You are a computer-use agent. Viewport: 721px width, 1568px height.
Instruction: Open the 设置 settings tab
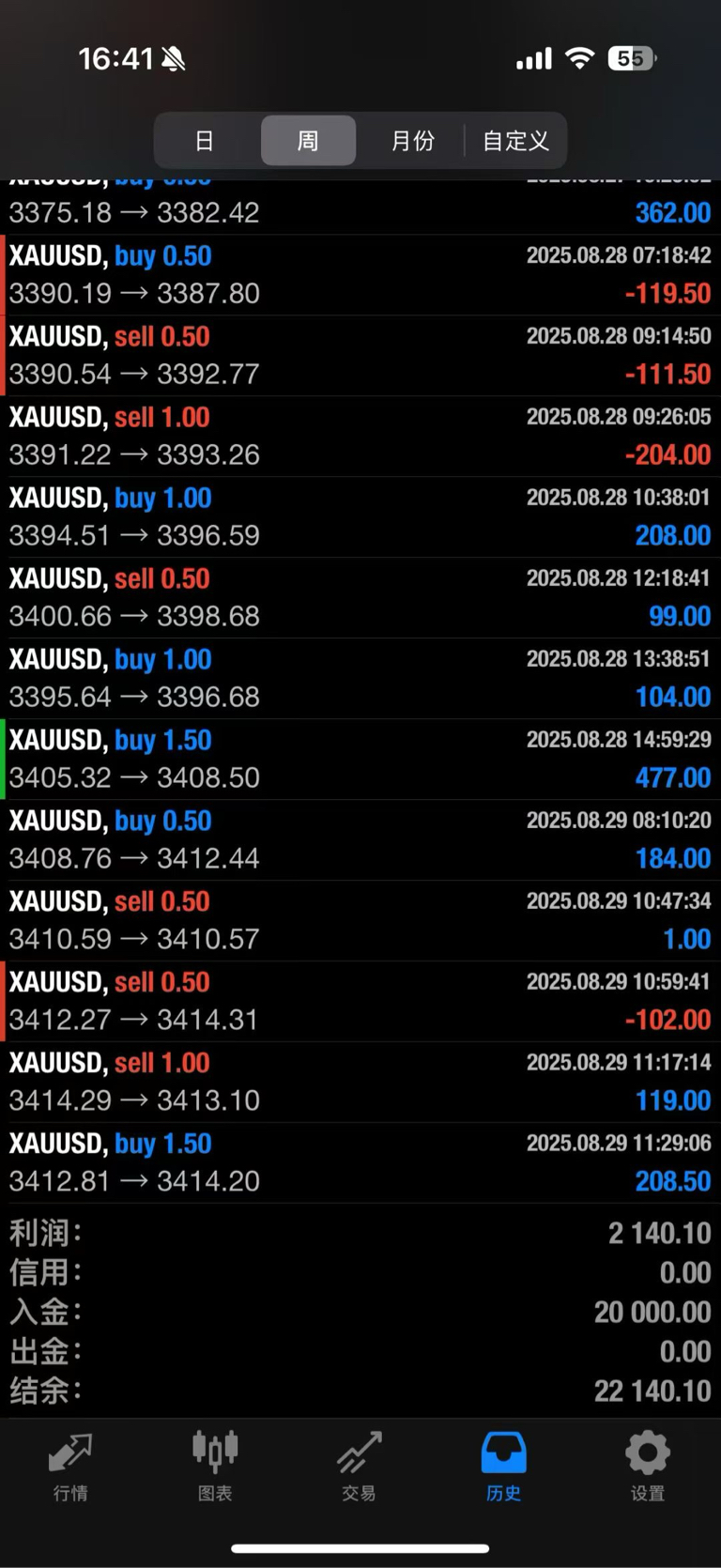pyautogui.click(x=648, y=1467)
